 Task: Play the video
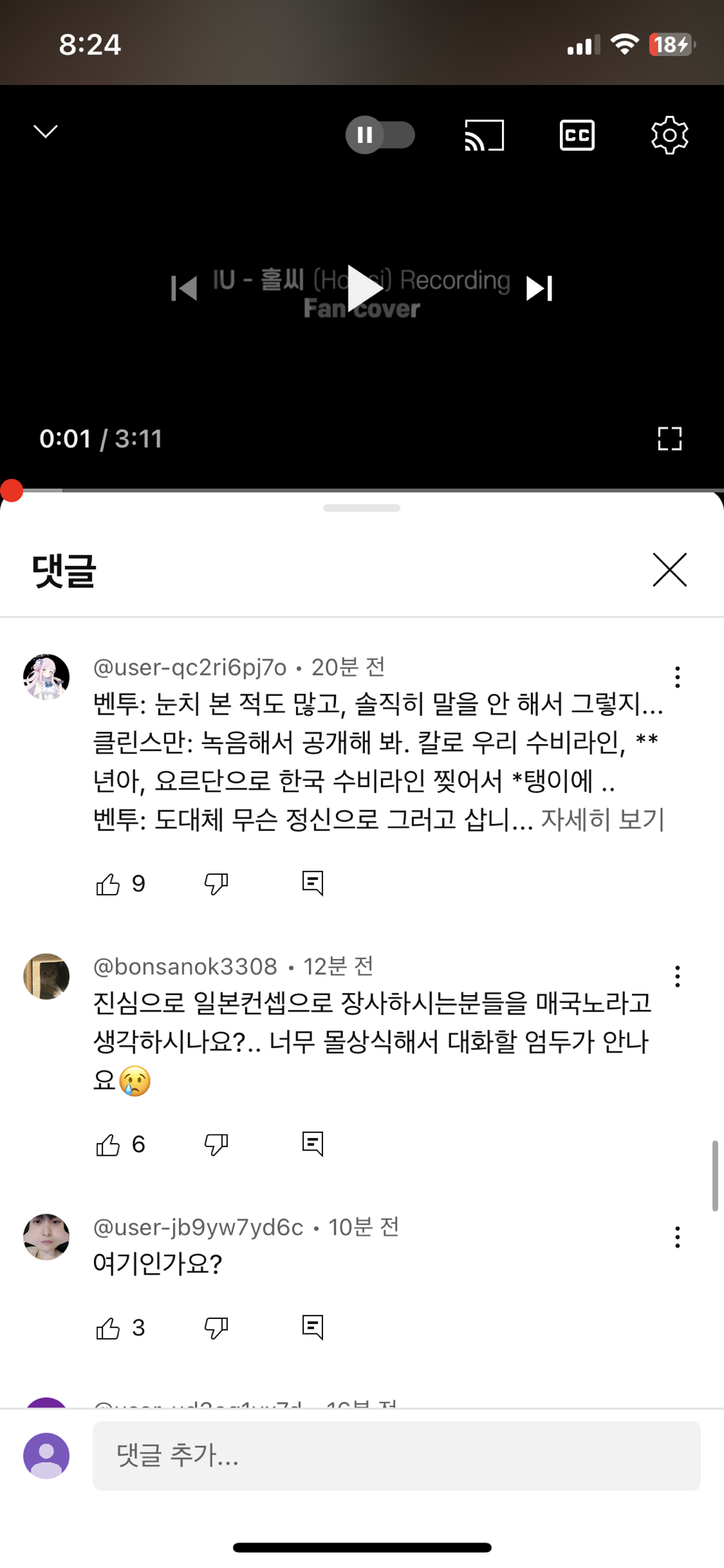363,288
